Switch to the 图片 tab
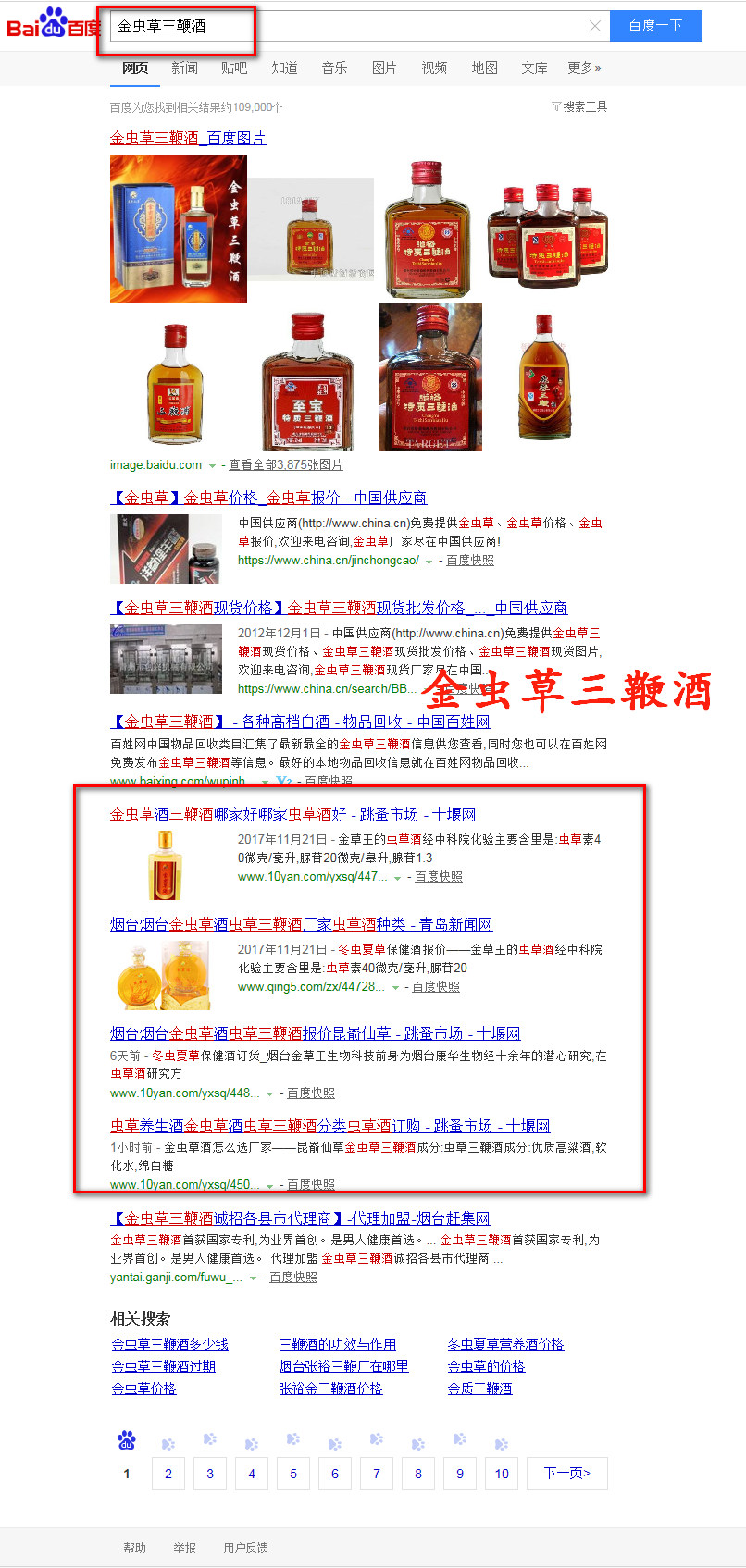The image size is (746, 1568). pos(384,68)
